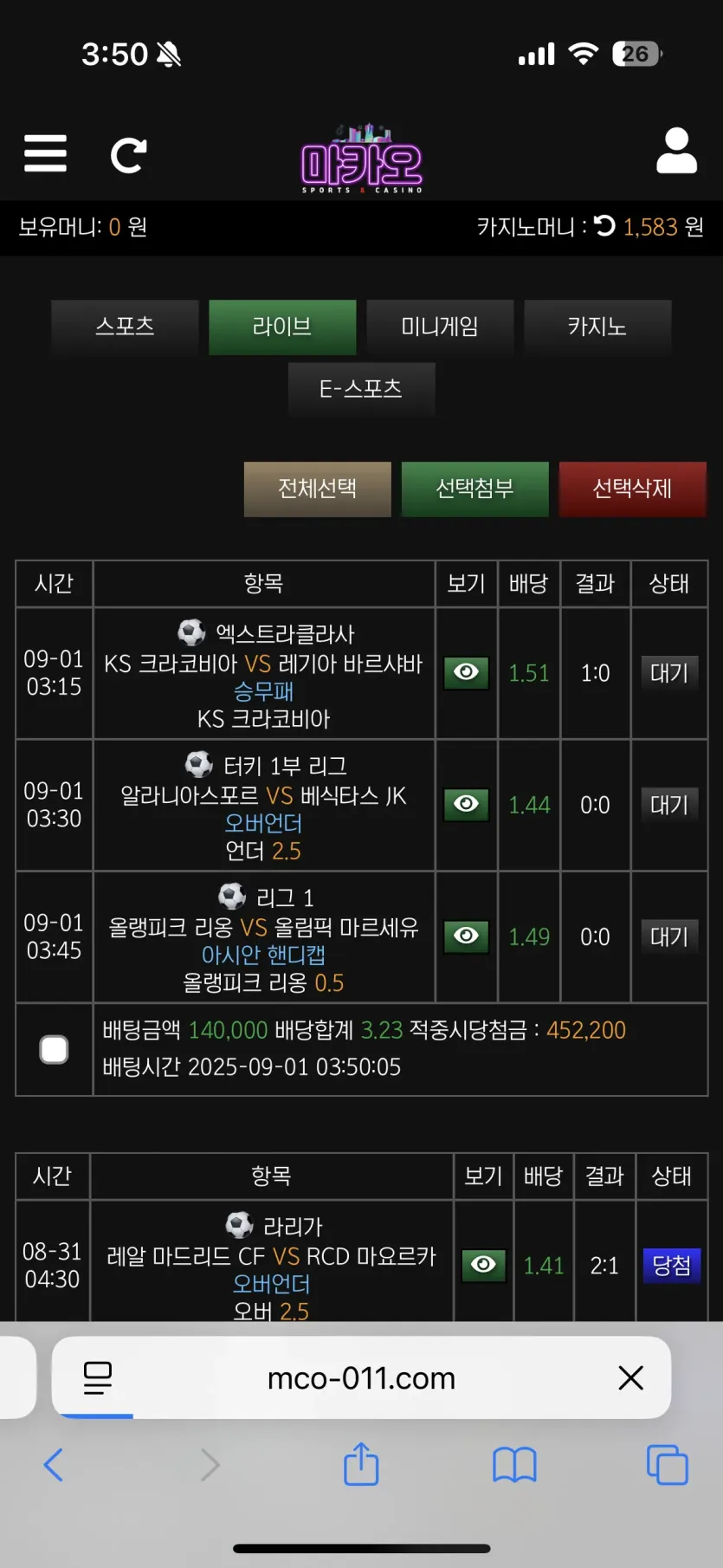Switch to E-스포츠 tab
This screenshot has height=1568, width=723.
pyautogui.click(x=361, y=389)
